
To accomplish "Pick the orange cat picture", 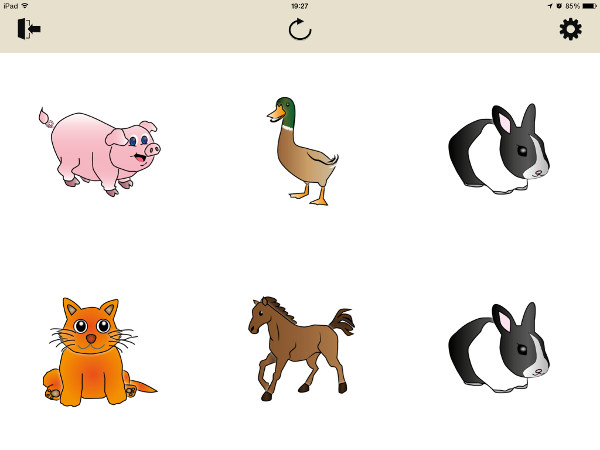I will pos(95,352).
